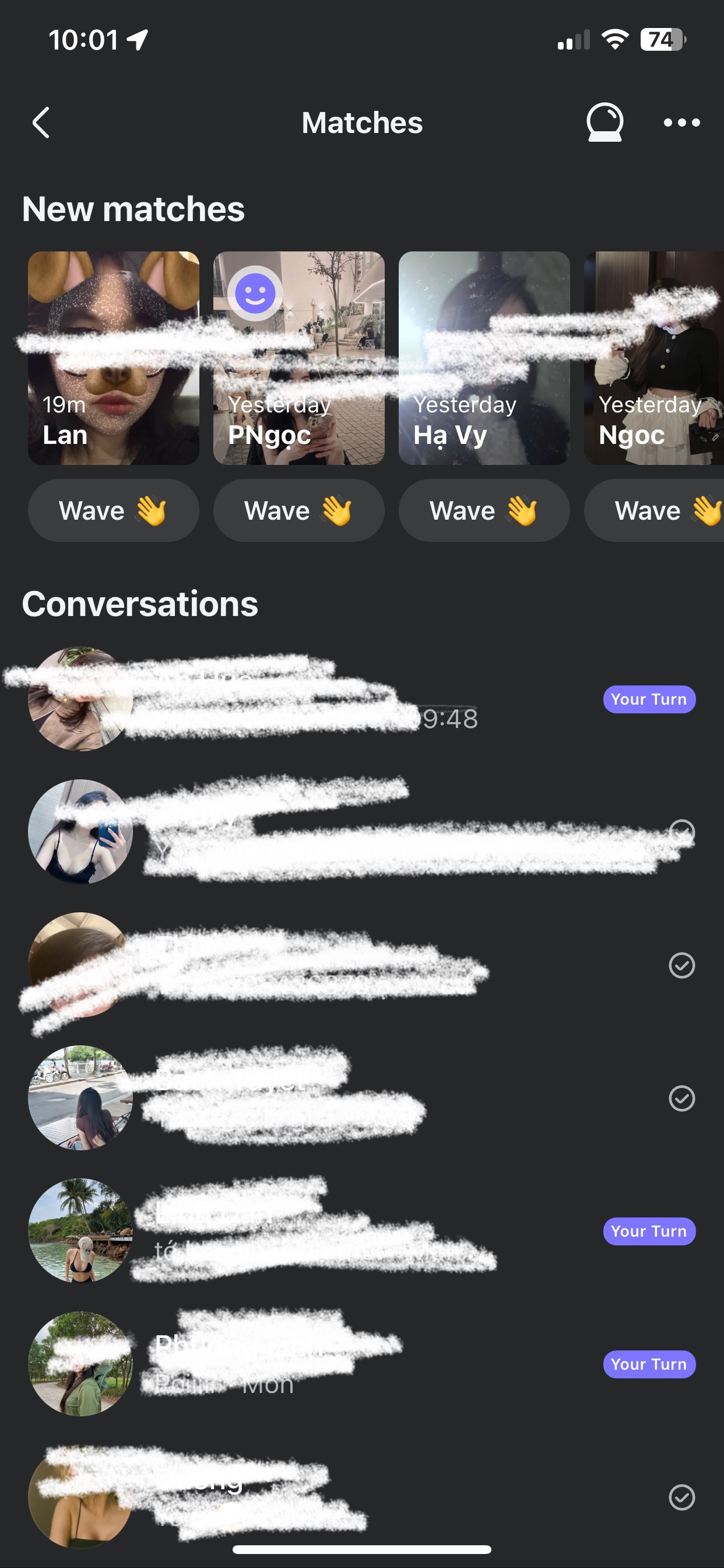Viewport: 724px width, 1568px height.
Task: Open the three-dot overflow menu
Action: 681,123
